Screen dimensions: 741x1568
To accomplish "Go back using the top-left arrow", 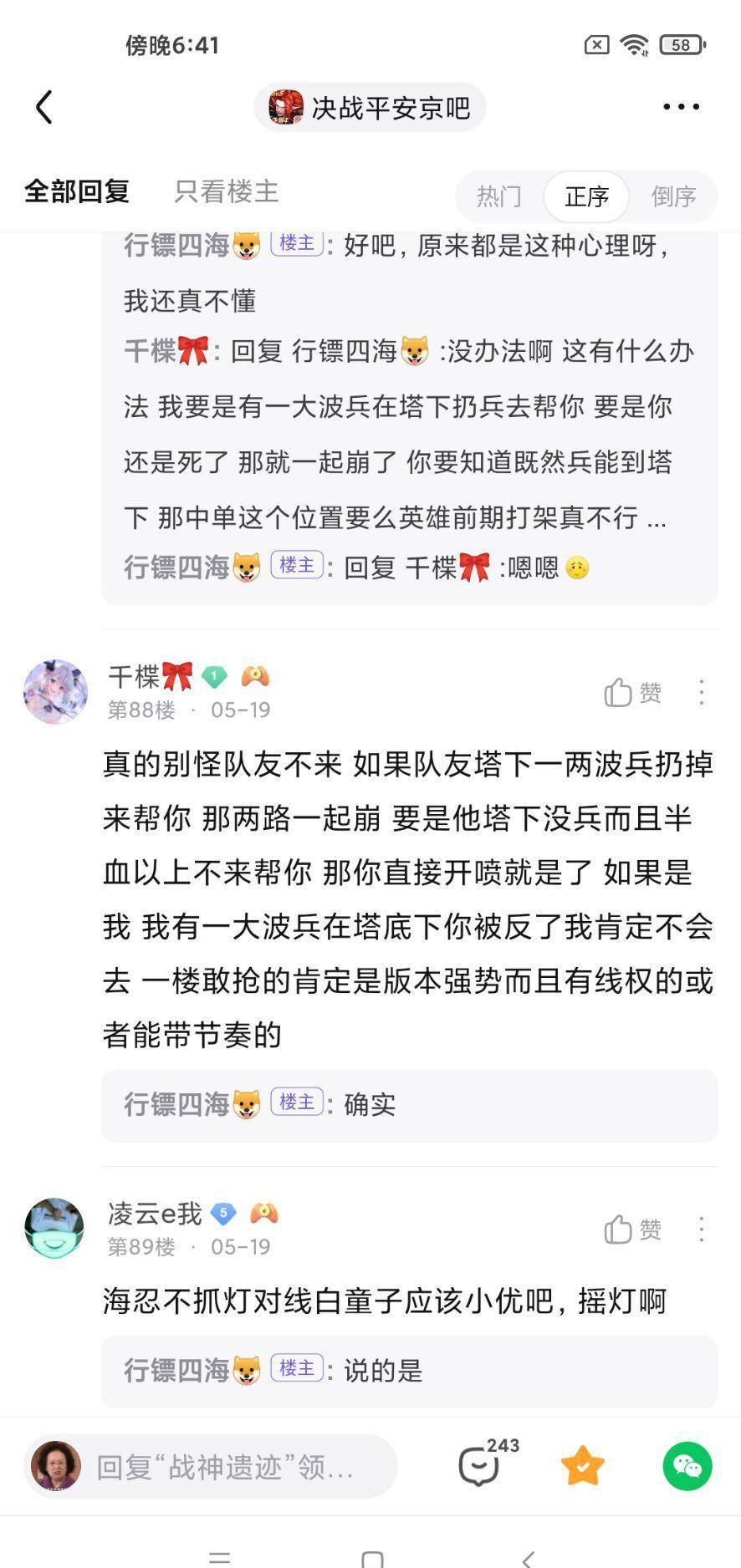I will coord(44,107).
